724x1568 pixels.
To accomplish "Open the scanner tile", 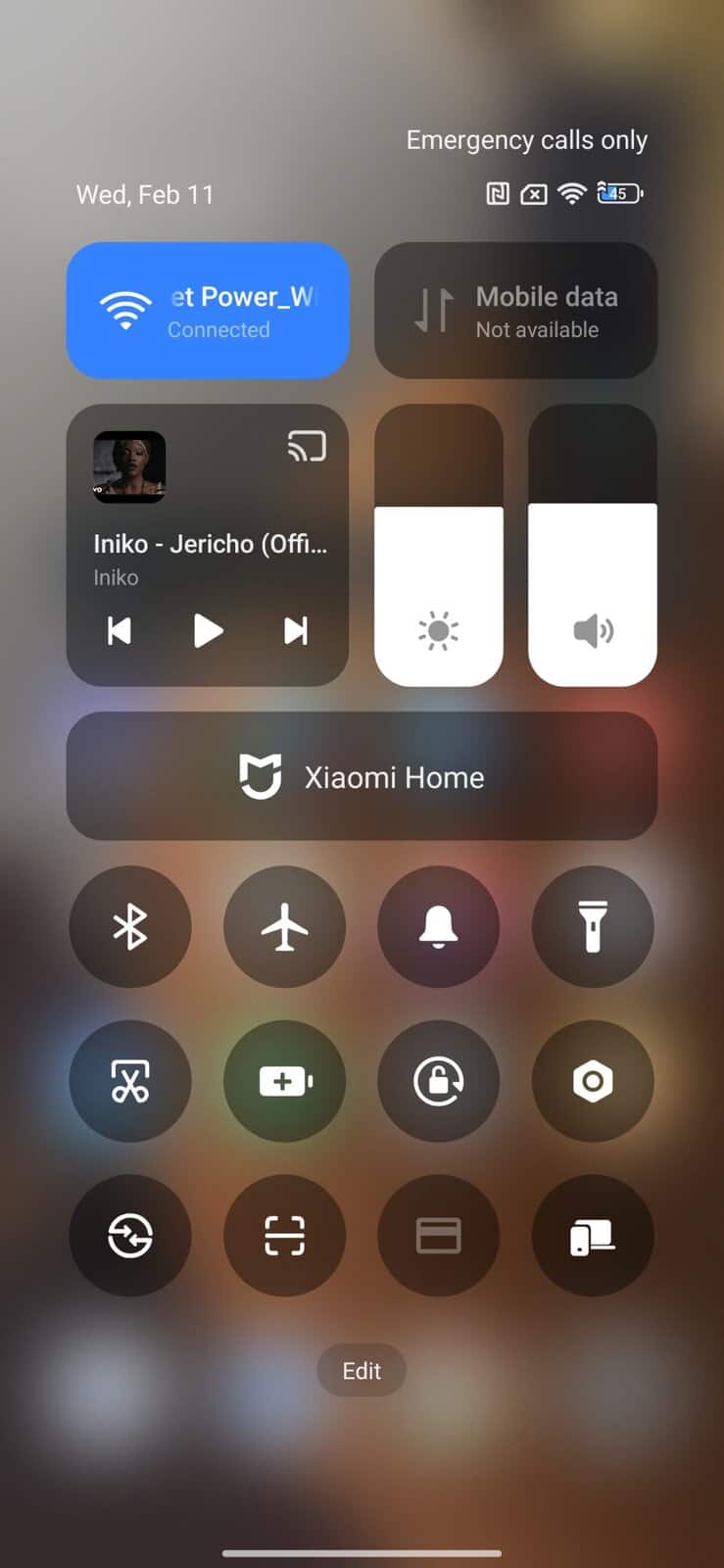I will click(284, 1235).
